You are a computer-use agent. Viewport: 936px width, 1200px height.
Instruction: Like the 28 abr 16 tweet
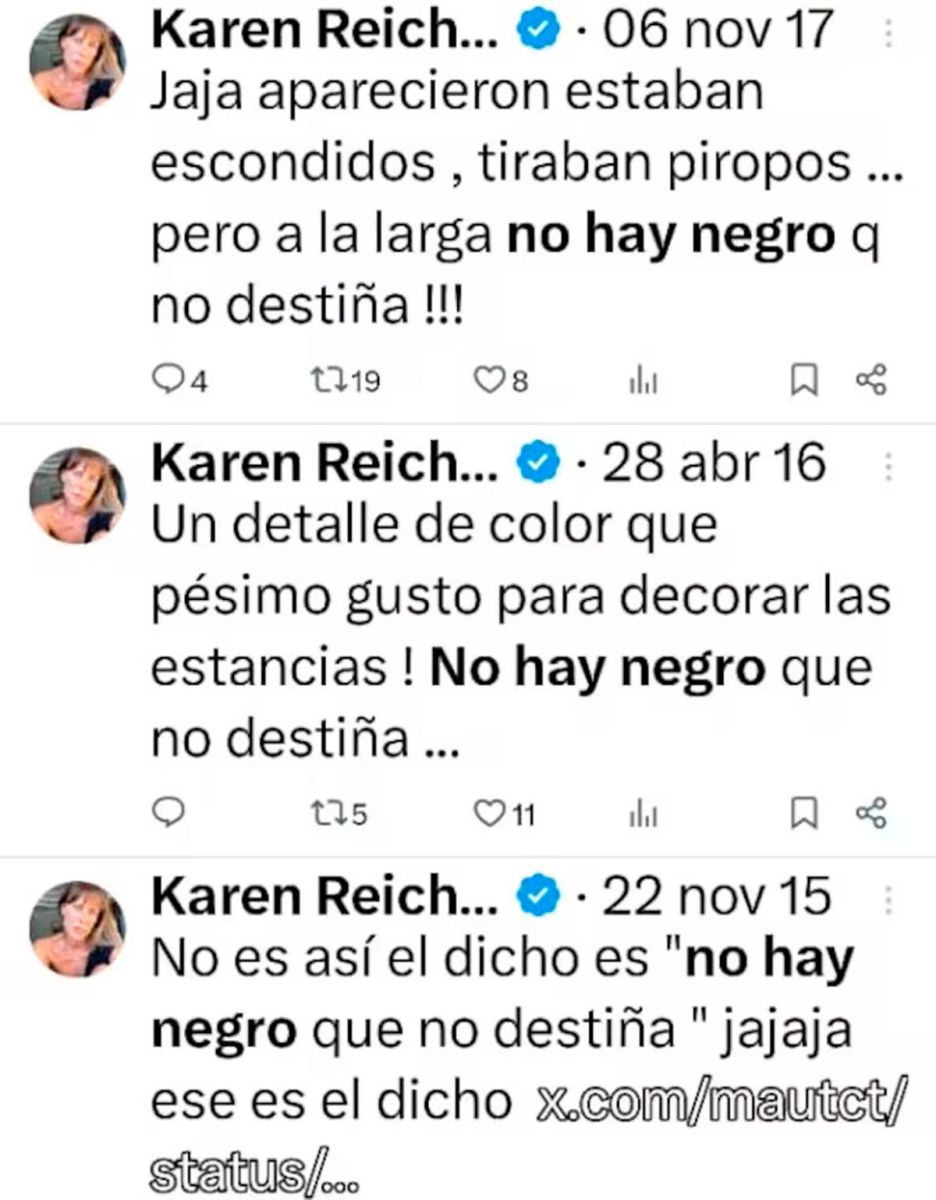[x=488, y=815]
